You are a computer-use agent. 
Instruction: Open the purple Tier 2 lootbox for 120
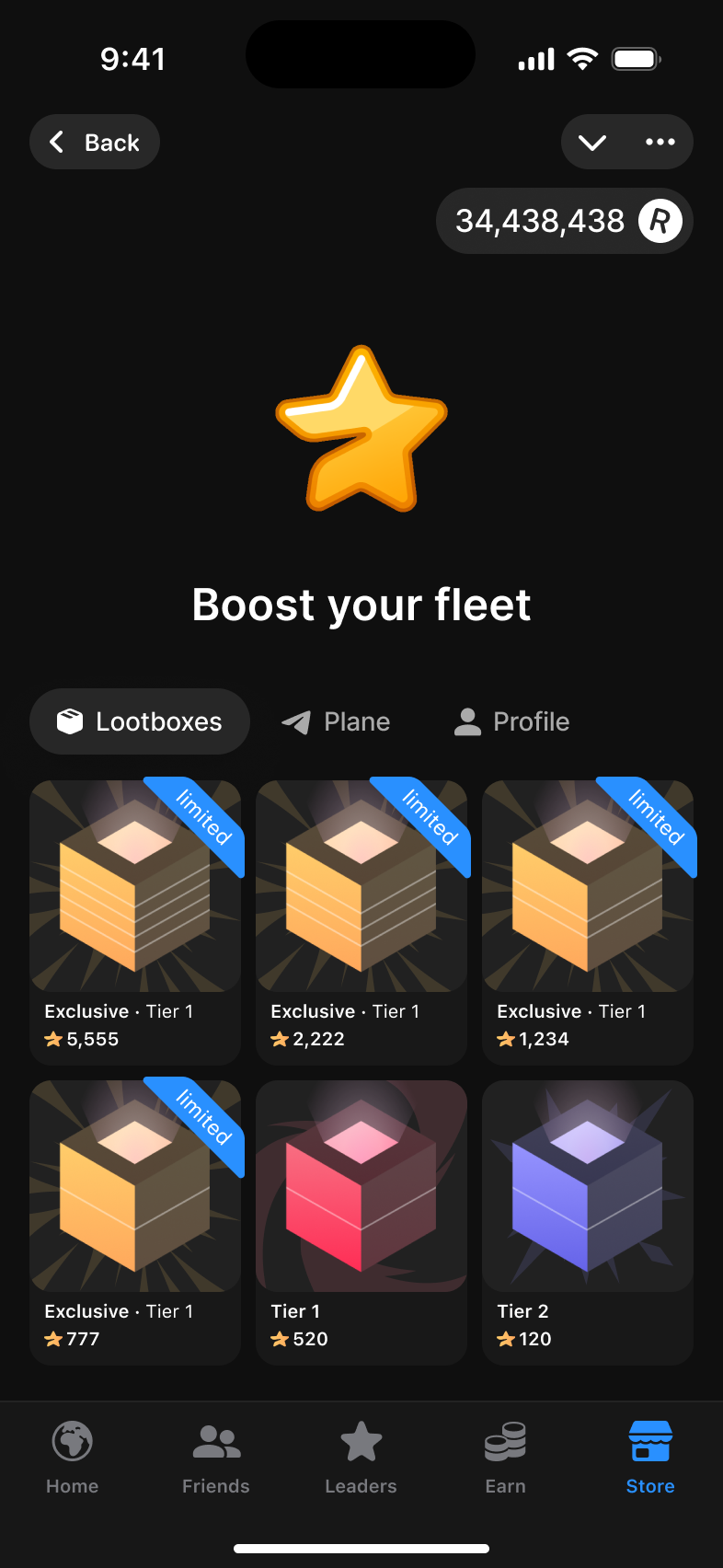[x=587, y=1222]
